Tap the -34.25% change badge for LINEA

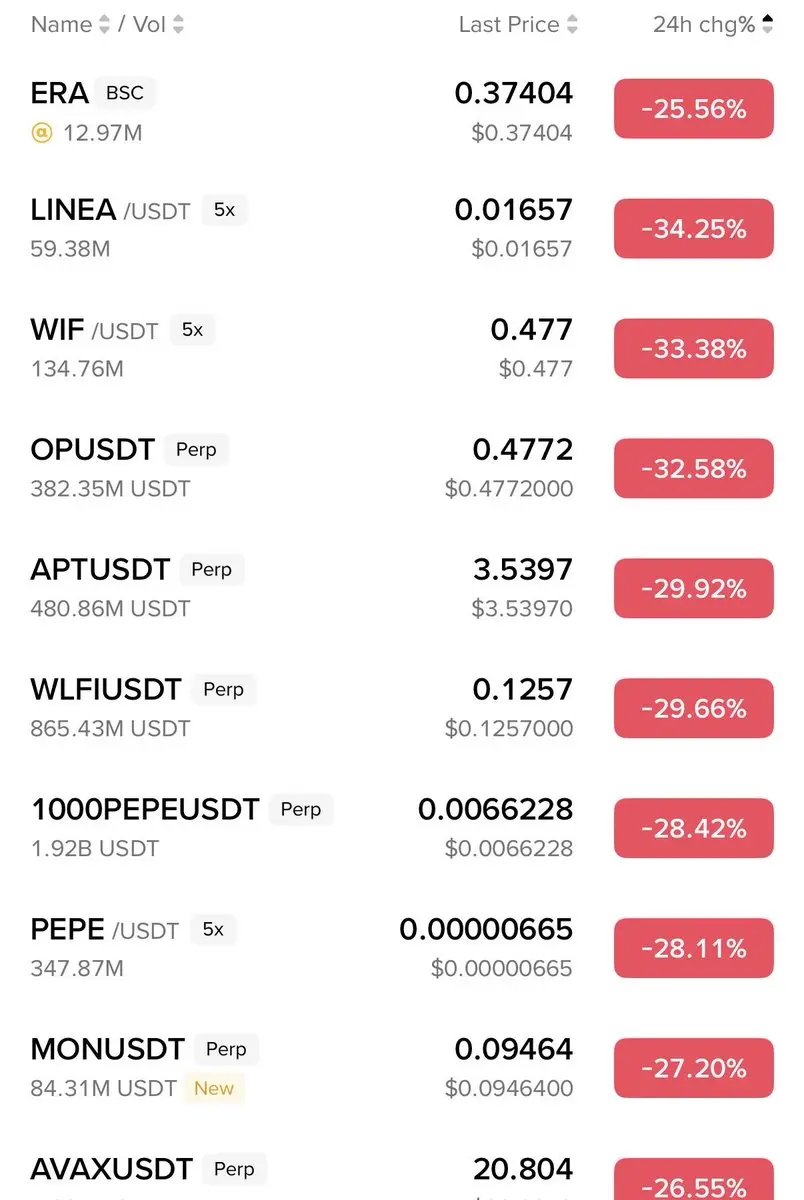pos(693,229)
